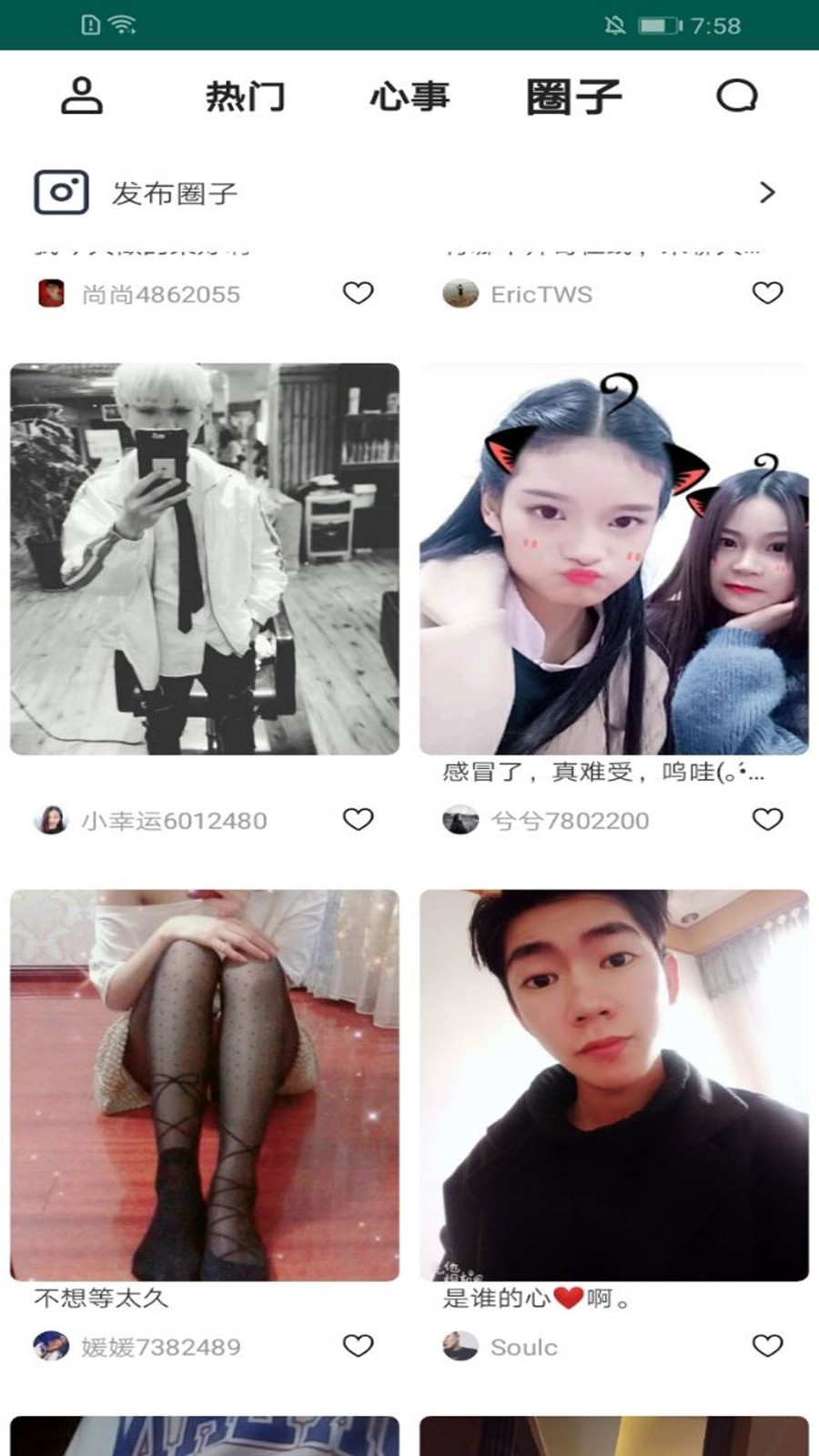The width and height of the screenshot is (819, 1456).
Task: Open the messages chat bubble icon
Action: 736,96
